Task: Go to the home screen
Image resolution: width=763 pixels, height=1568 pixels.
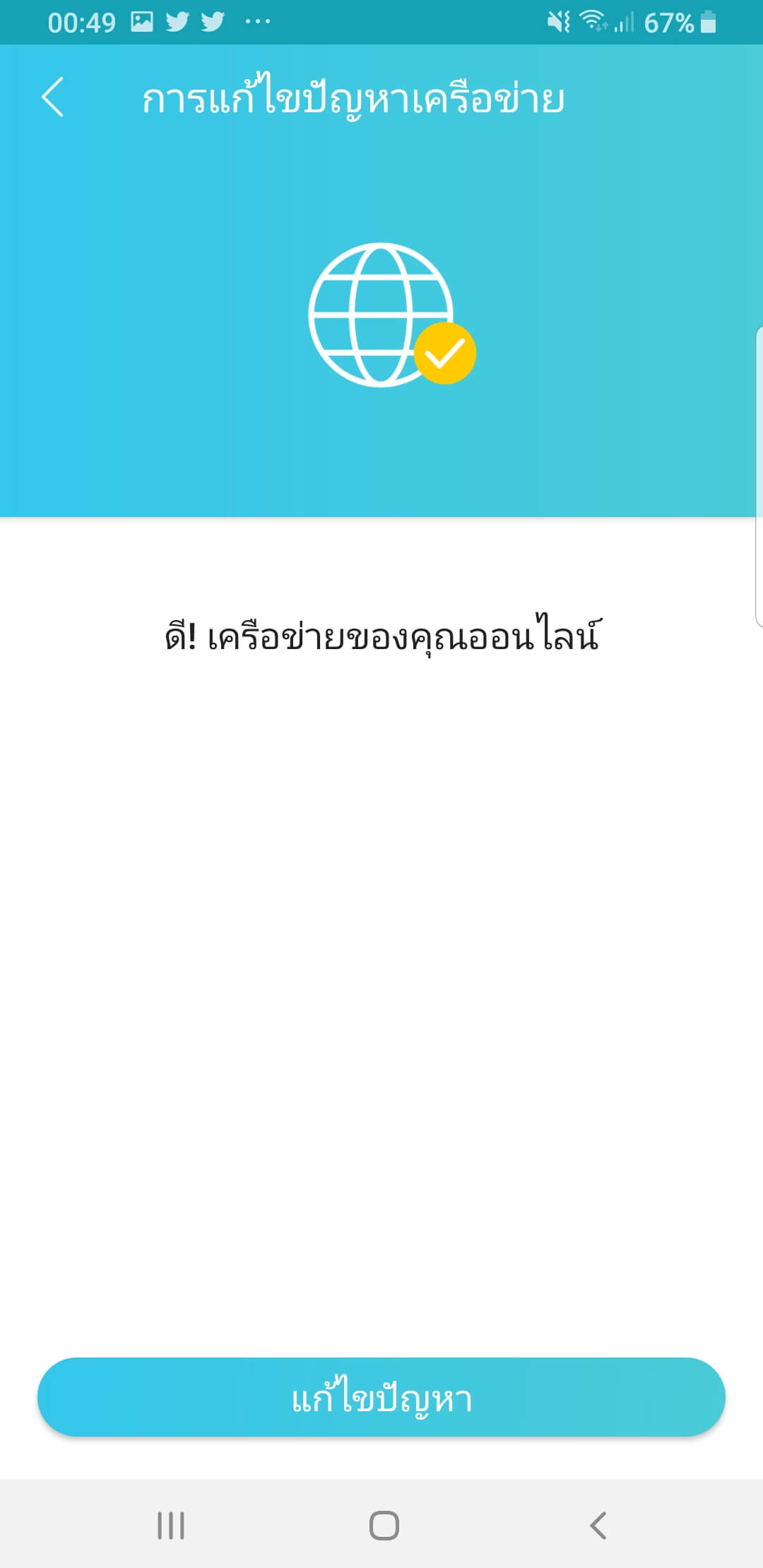Action: pos(384,1525)
